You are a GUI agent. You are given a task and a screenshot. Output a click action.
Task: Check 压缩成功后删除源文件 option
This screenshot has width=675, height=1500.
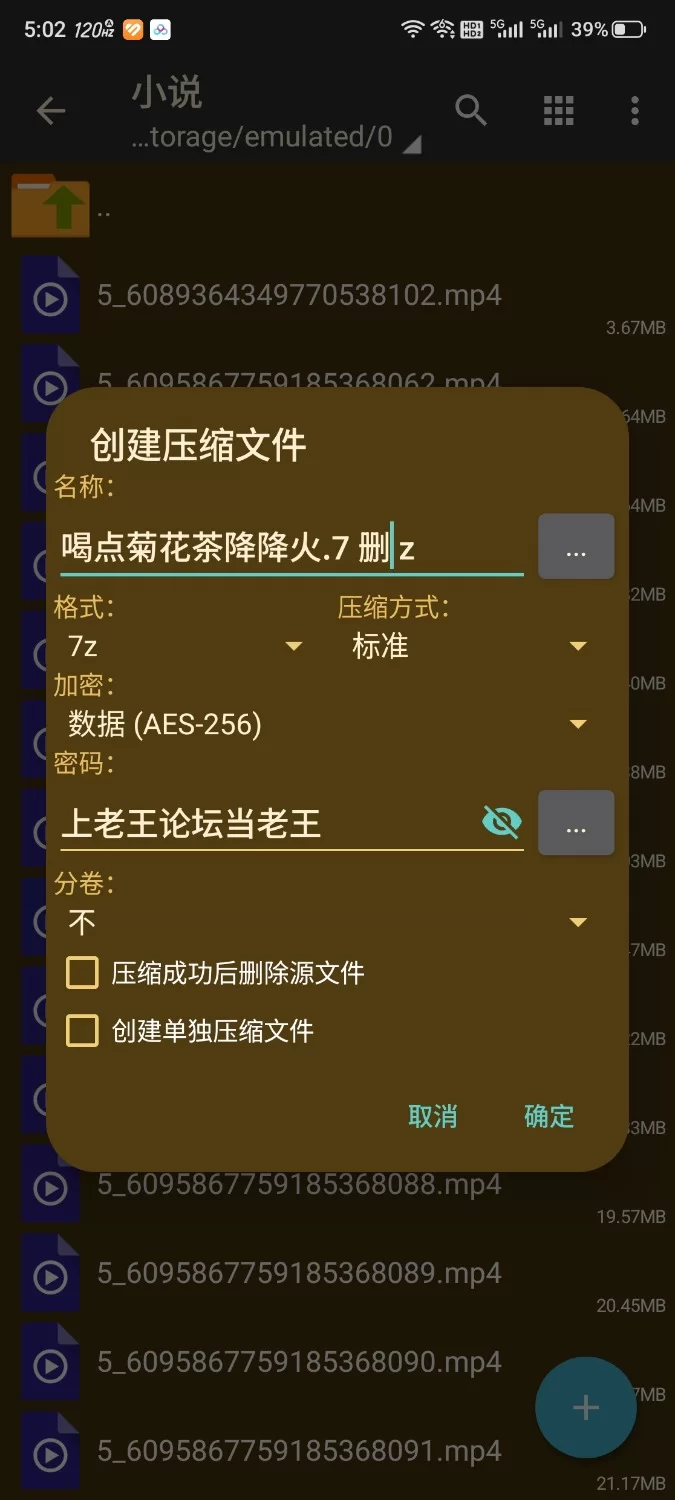click(x=83, y=973)
